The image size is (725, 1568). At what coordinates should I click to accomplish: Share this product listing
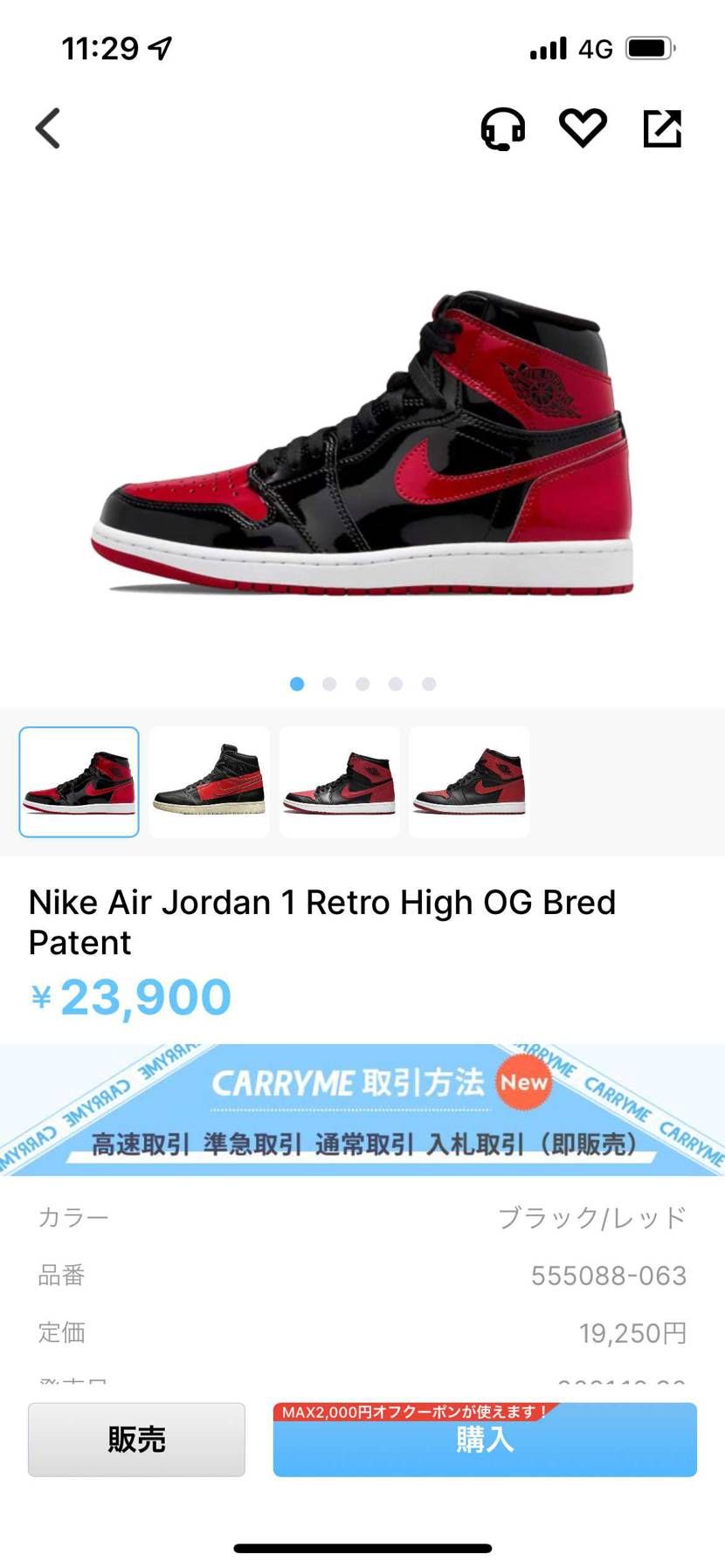[662, 128]
